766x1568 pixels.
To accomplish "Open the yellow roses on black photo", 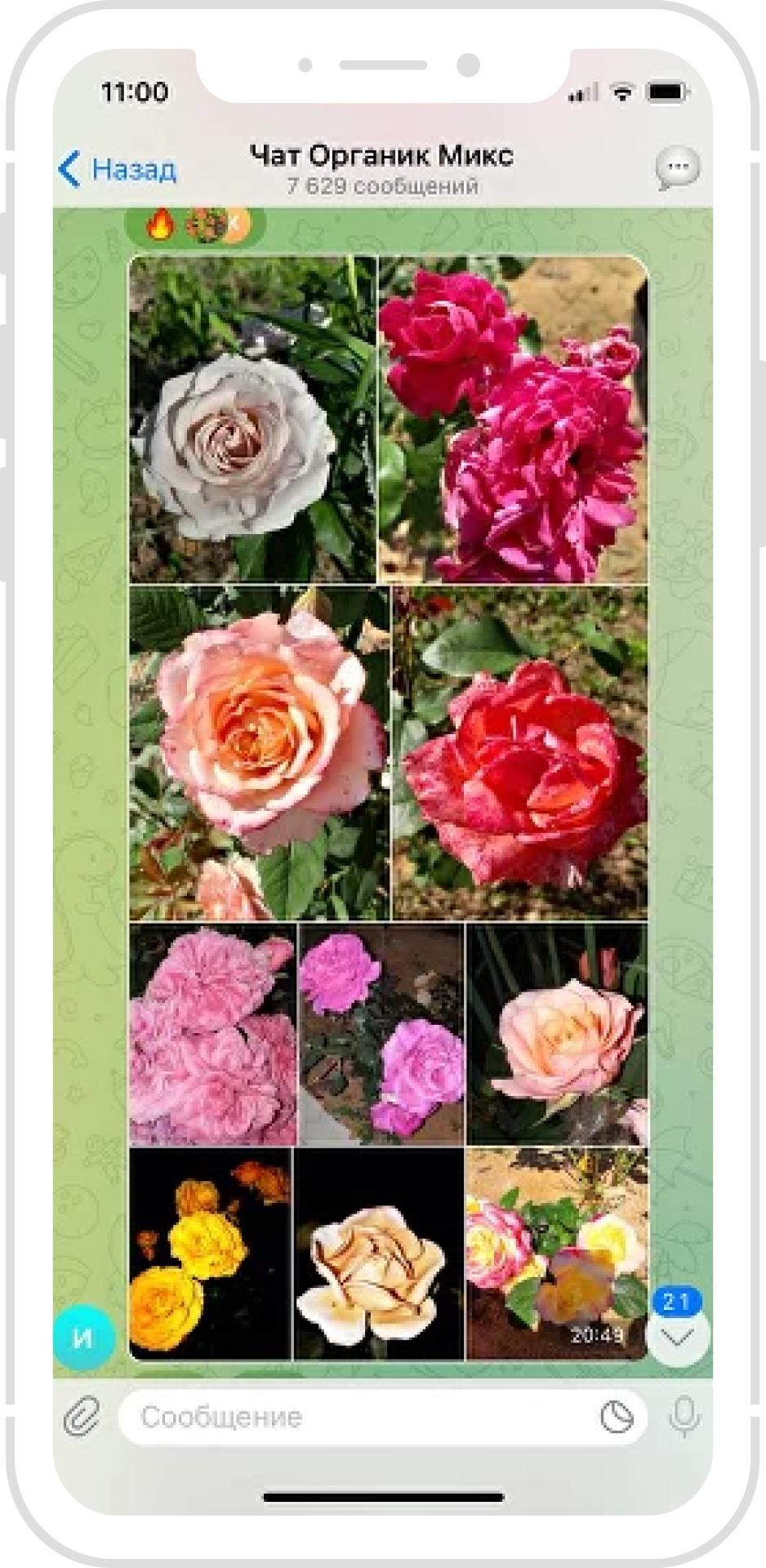I will [211, 1254].
